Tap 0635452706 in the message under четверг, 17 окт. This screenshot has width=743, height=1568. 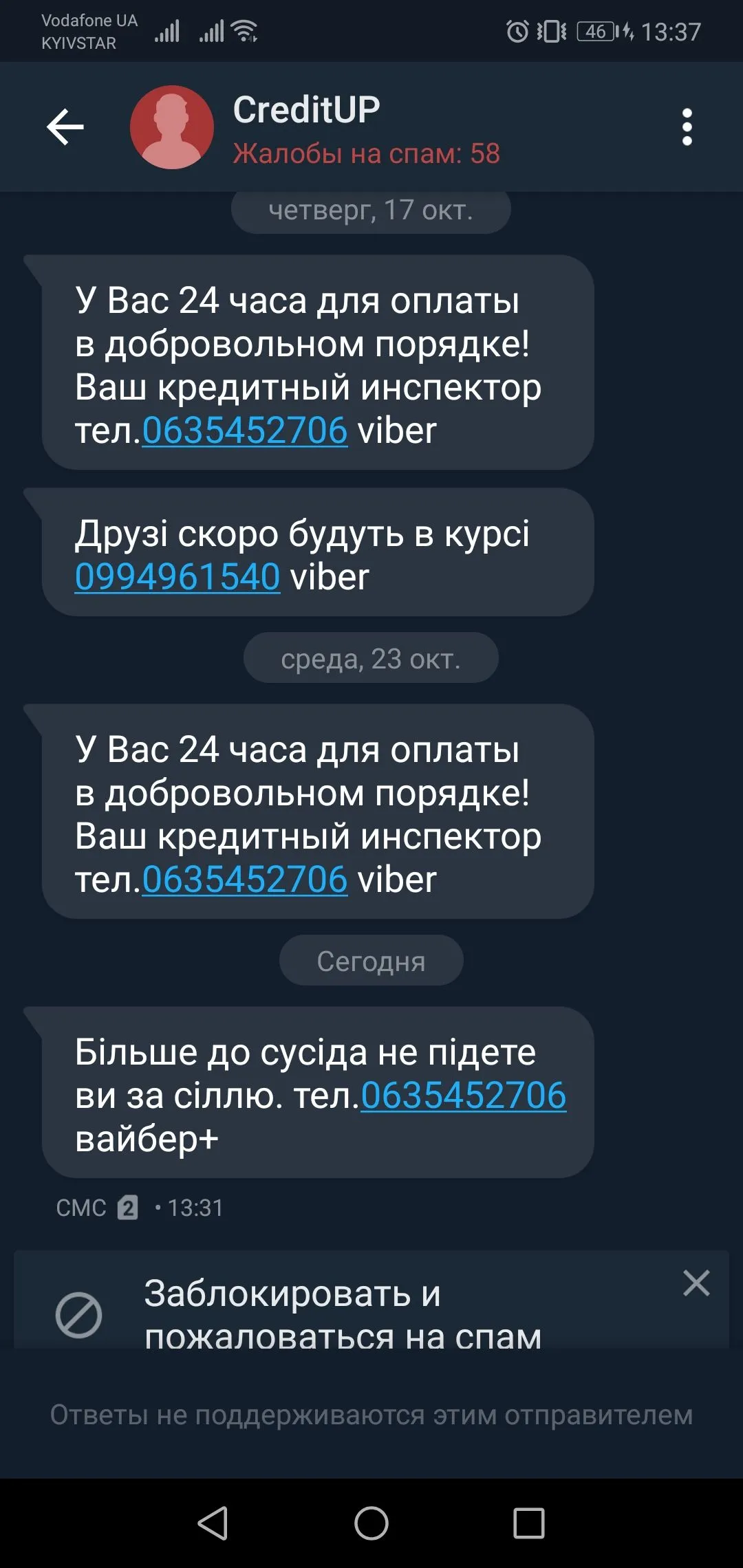(x=245, y=431)
